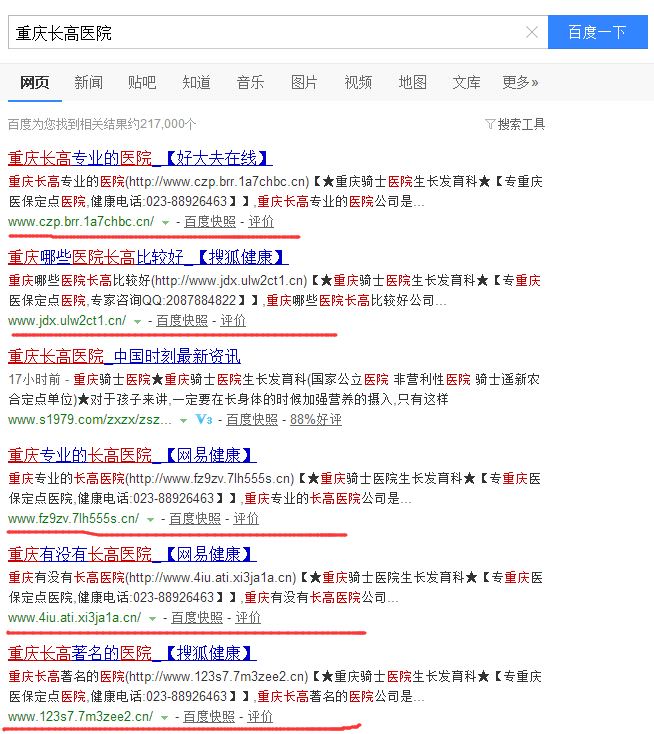The image size is (654, 734).
Task: Switch to the 地图 tab
Action: click(412, 82)
